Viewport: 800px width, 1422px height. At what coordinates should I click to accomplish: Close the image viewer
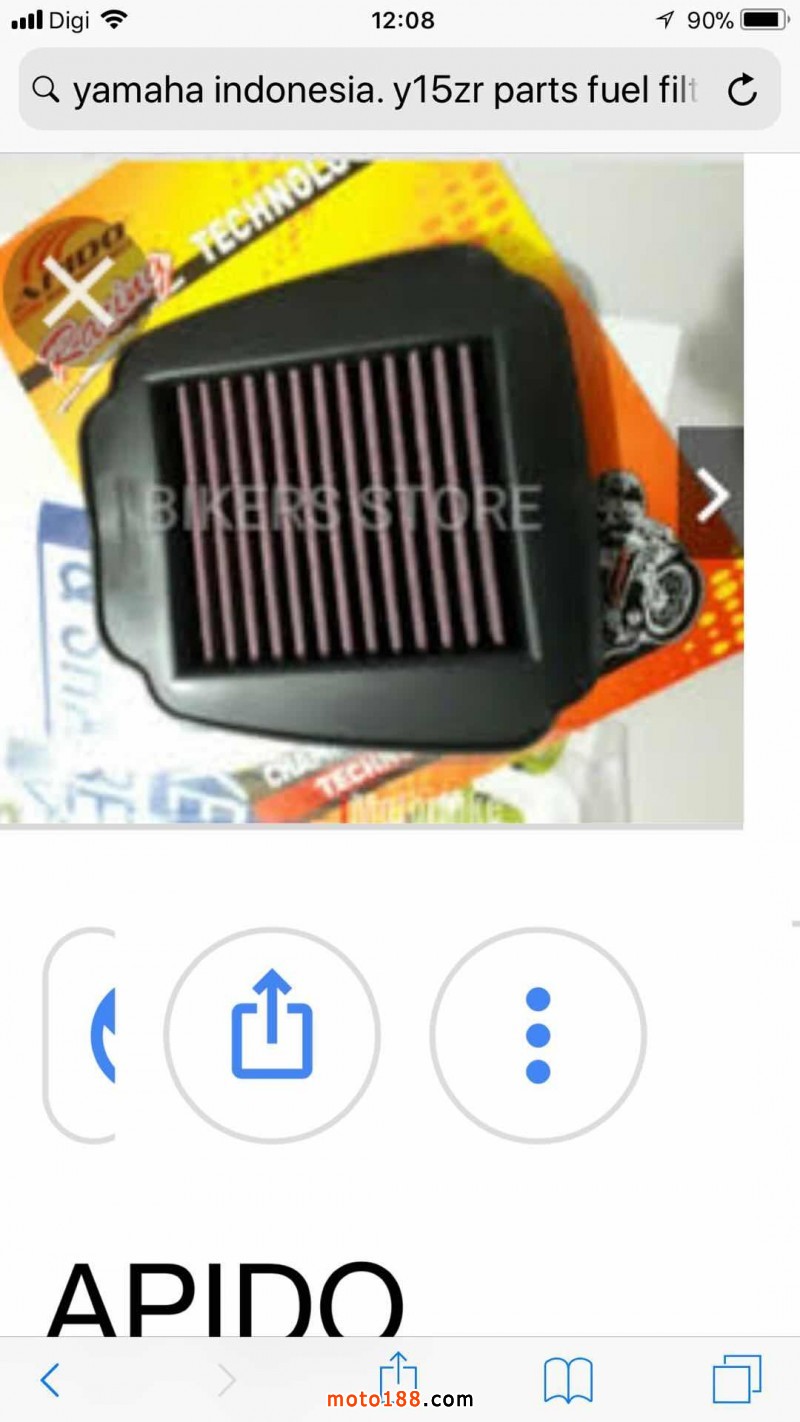pyautogui.click(x=78, y=292)
